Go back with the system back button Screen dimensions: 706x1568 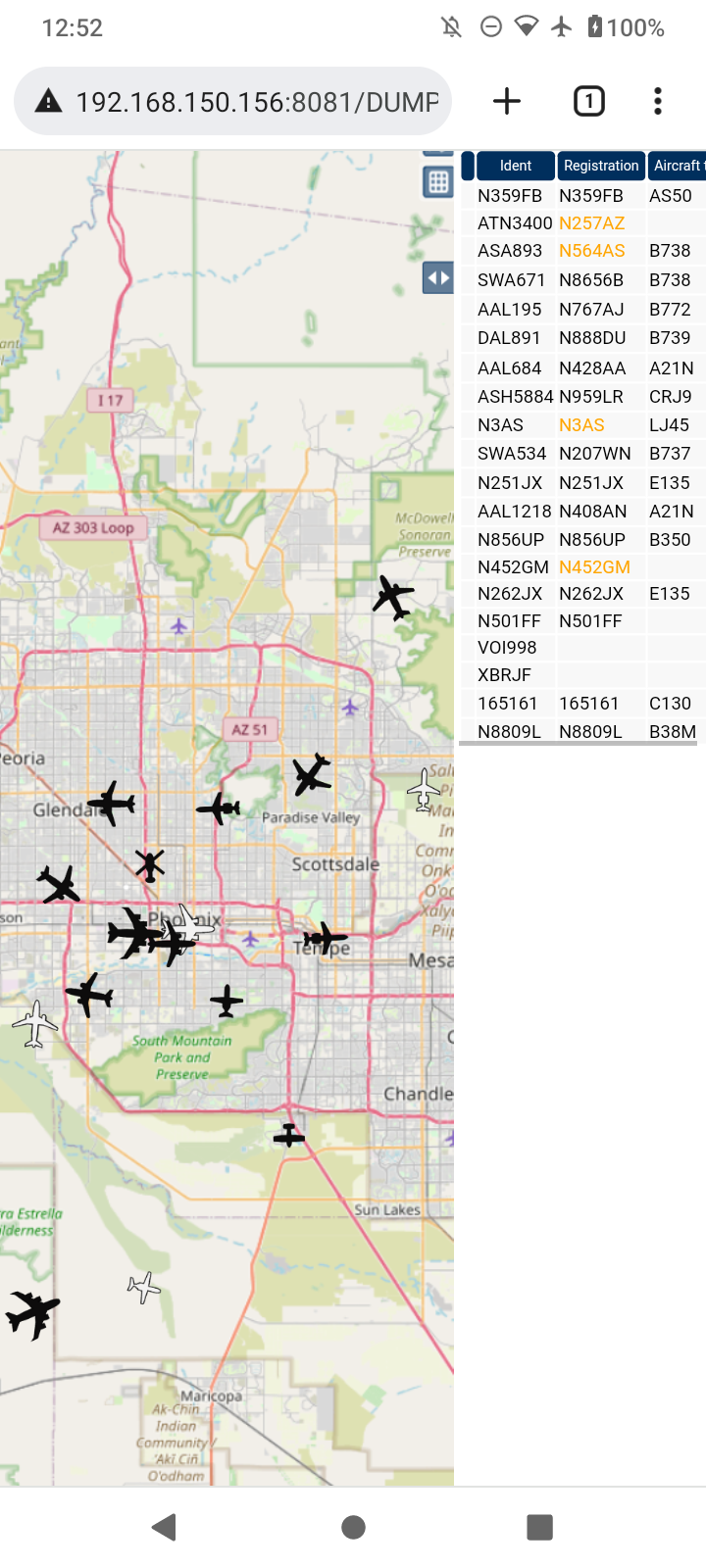[x=165, y=1527]
